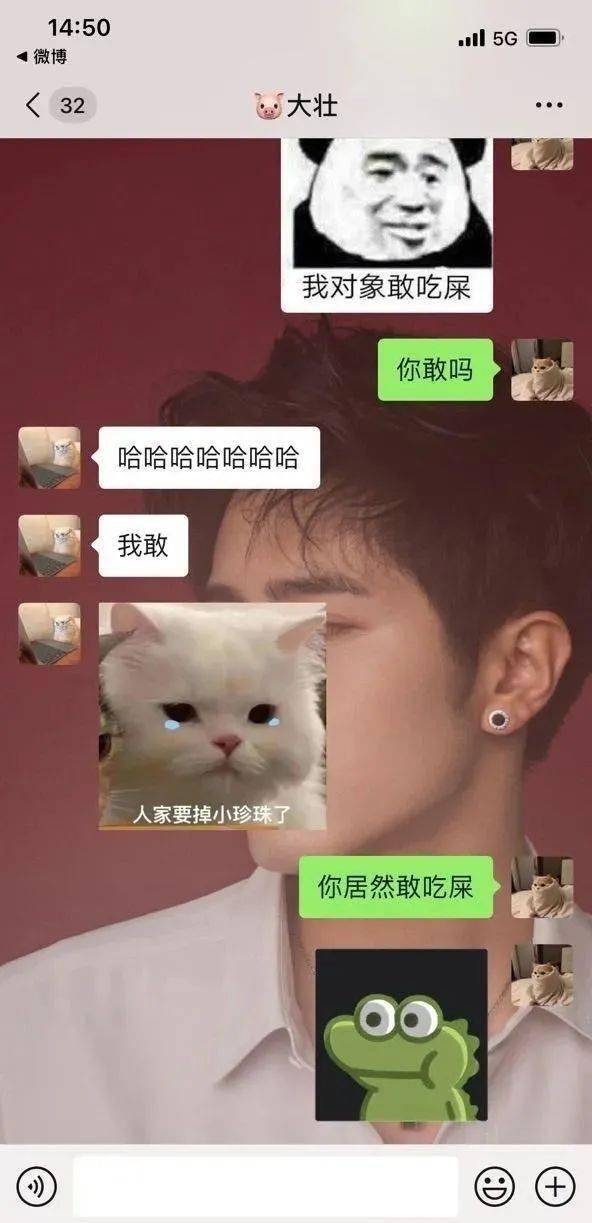Open the green dinosaur sticker
Image resolution: width=592 pixels, height=1223 pixels.
click(x=401, y=1035)
